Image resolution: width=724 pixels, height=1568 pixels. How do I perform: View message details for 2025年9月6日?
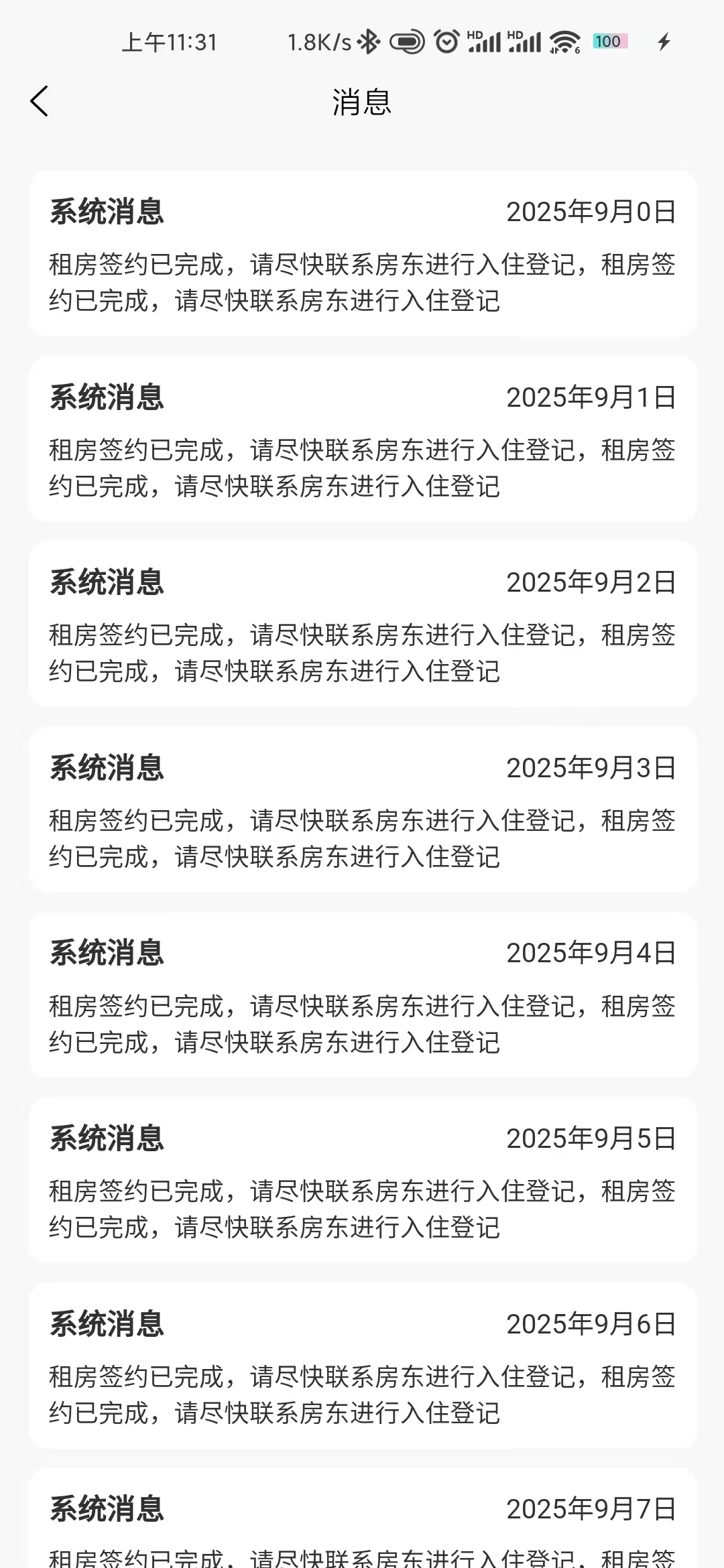(x=362, y=1366)
